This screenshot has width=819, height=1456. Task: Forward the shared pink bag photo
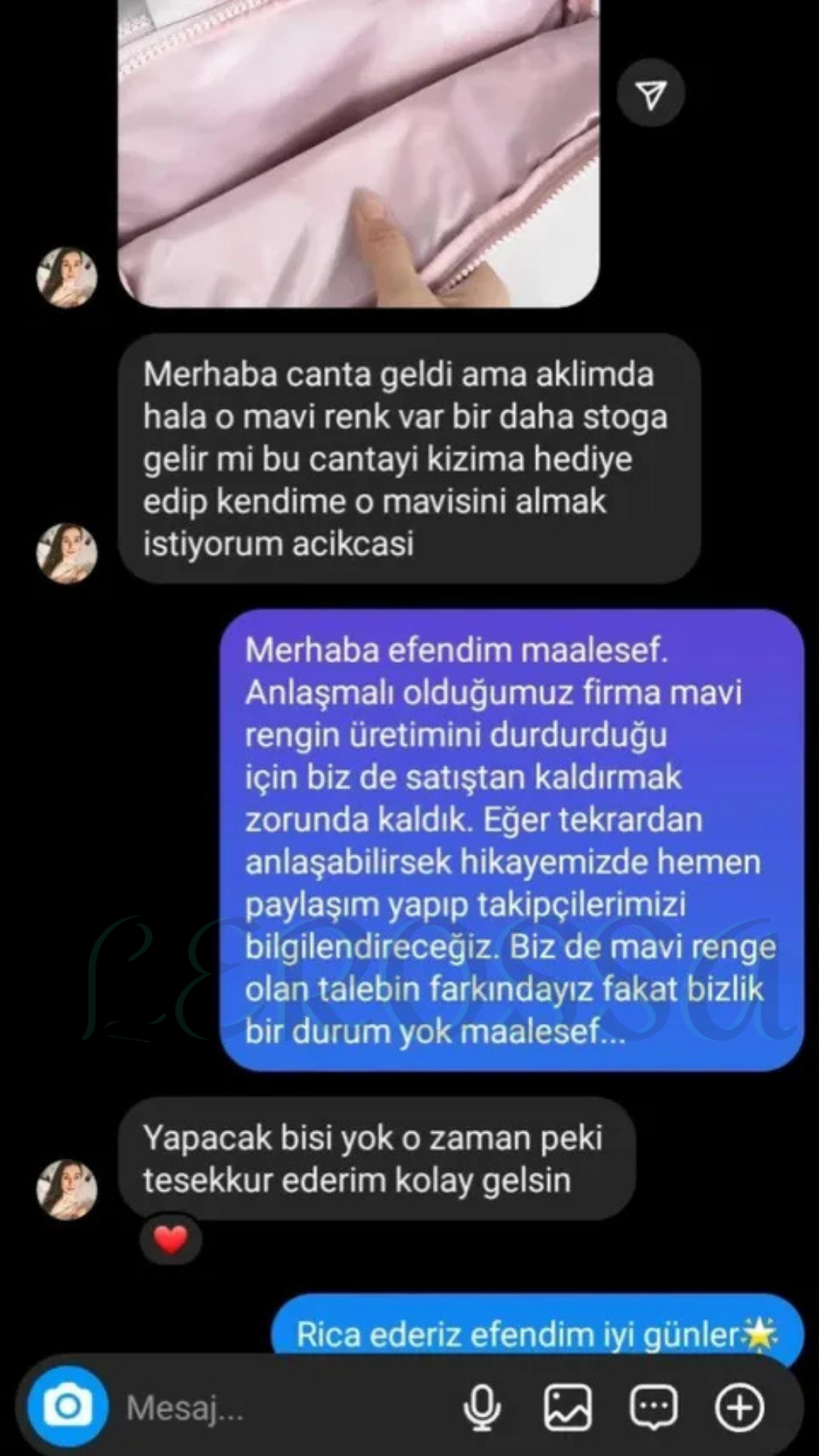[651, 93]
